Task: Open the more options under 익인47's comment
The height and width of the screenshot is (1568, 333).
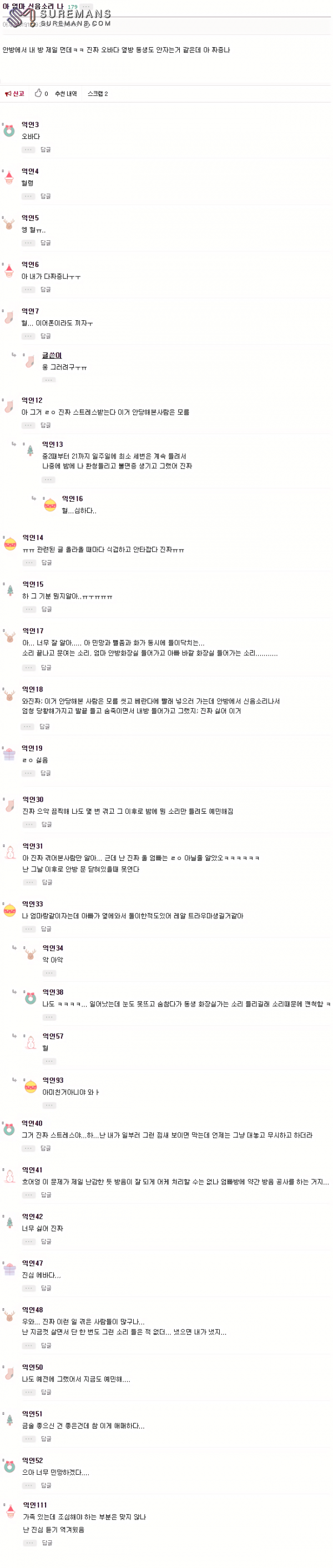Action: (x=29, y=1289)
